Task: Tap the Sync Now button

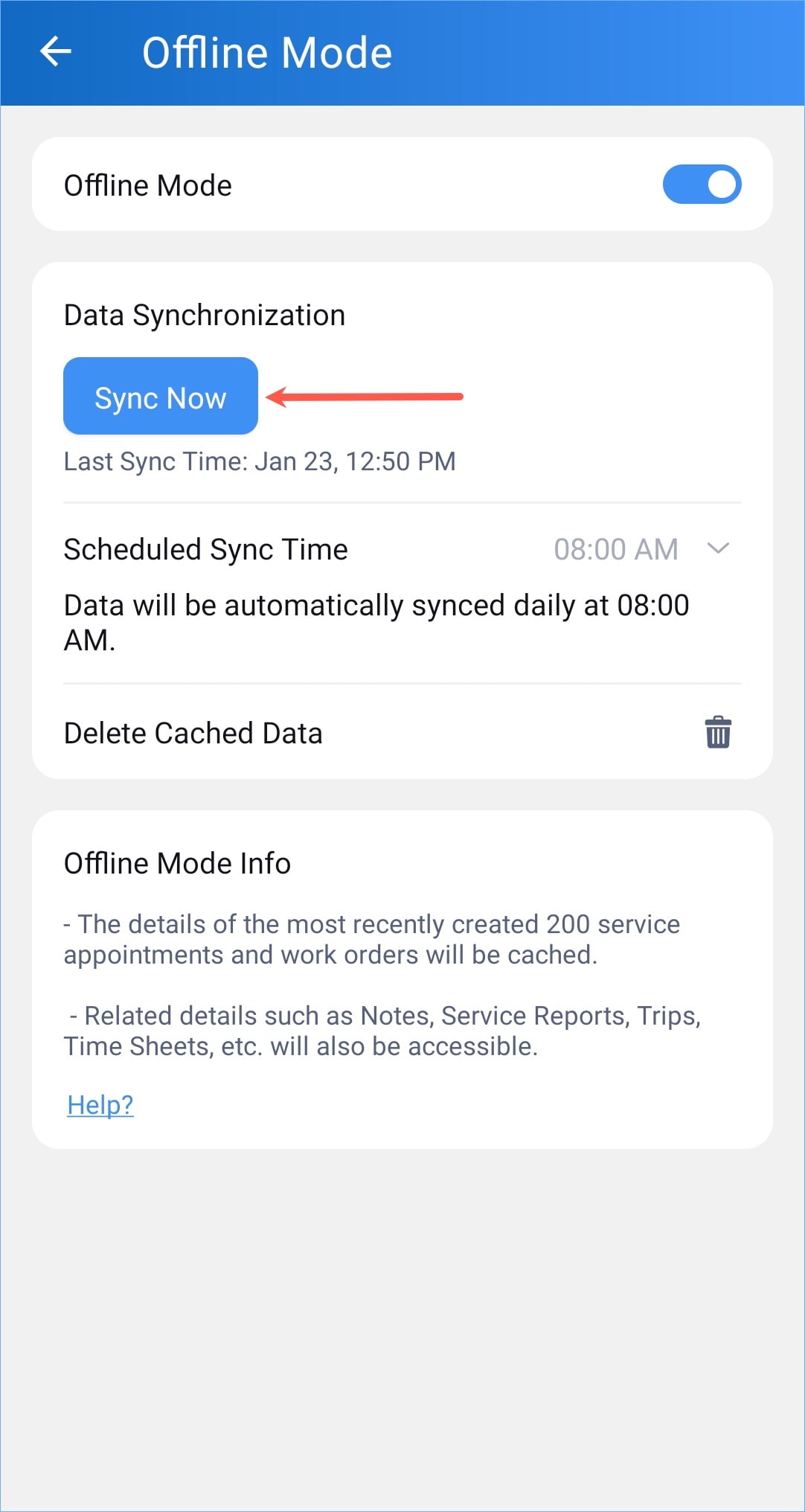Action: 161,397
